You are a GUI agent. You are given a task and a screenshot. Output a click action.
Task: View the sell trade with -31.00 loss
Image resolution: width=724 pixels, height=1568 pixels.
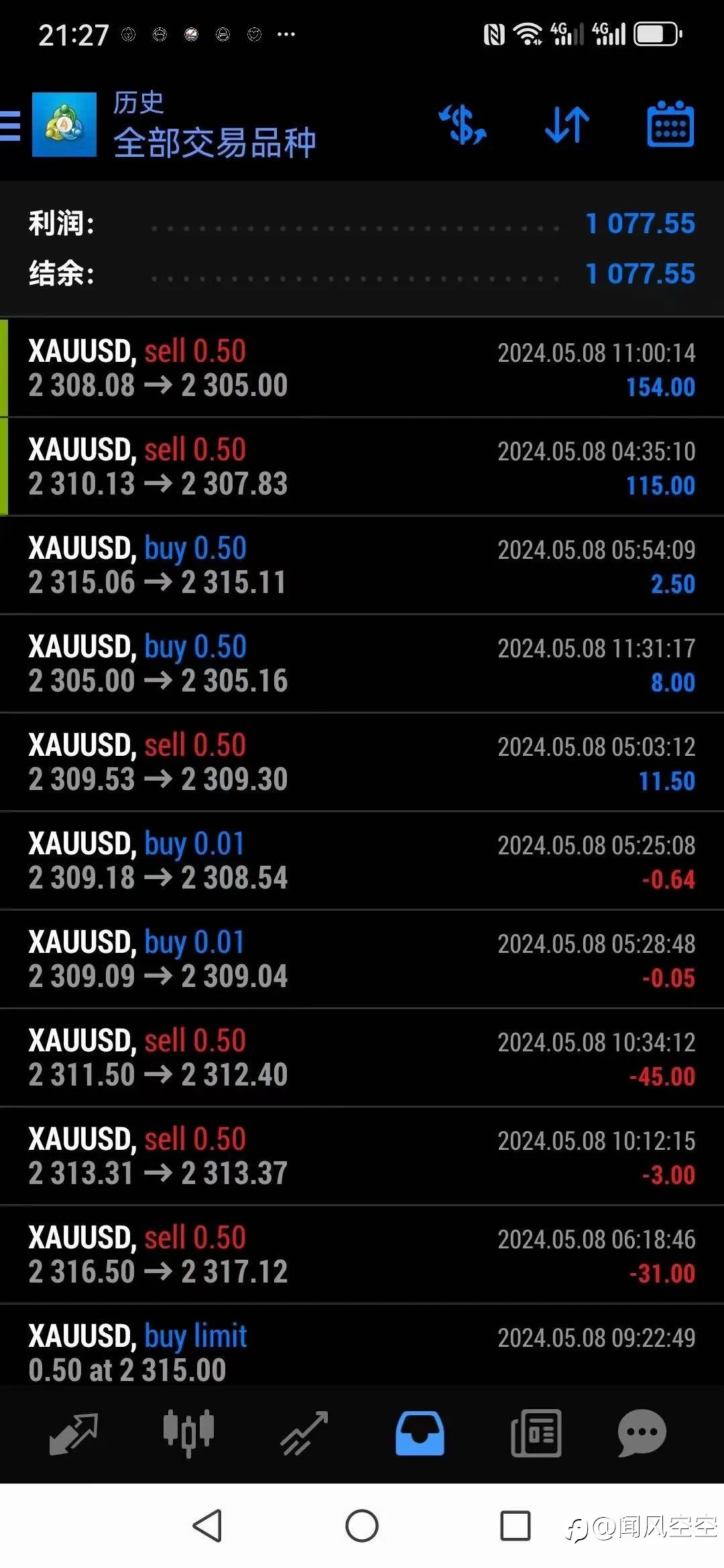coord(362,1254)
